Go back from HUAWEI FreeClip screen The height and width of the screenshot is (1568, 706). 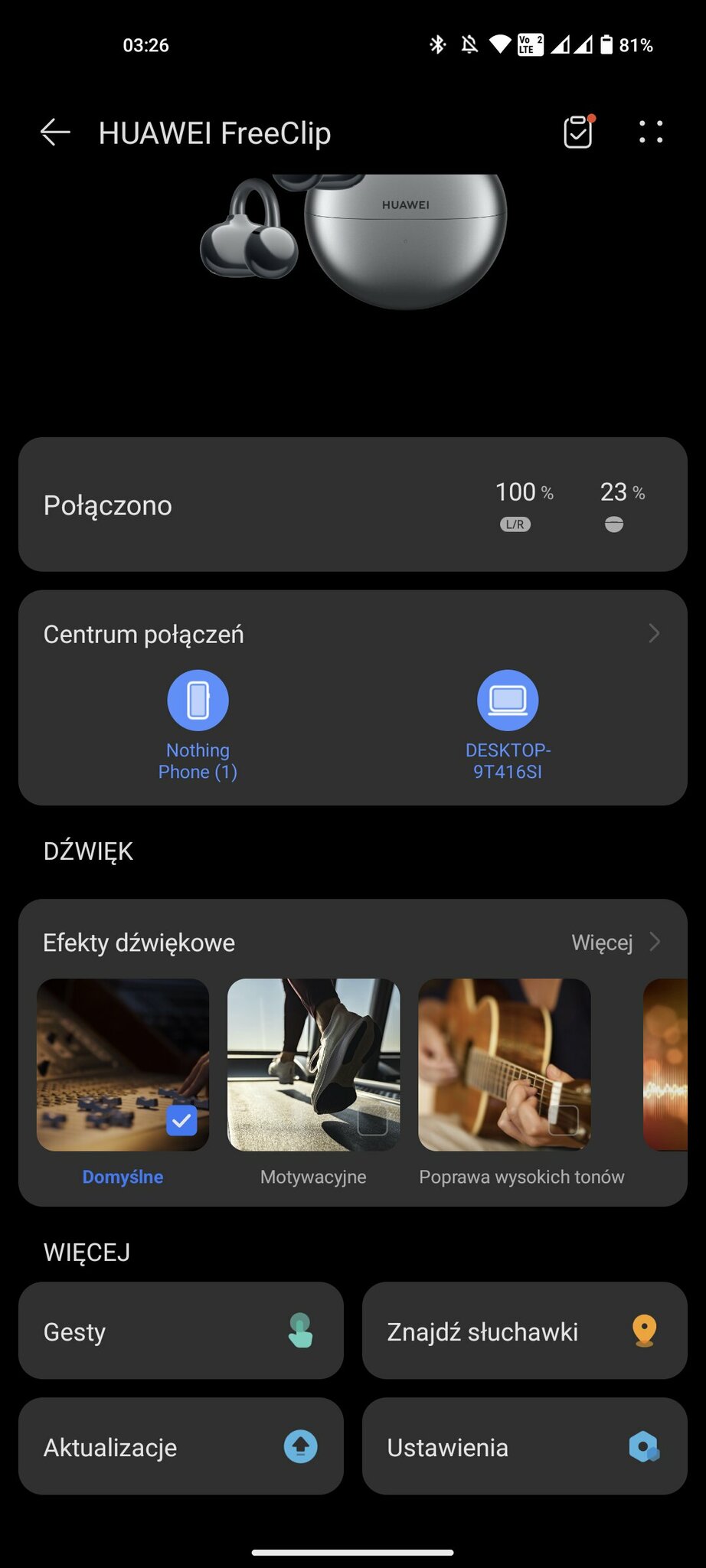[x=55, y=132]
